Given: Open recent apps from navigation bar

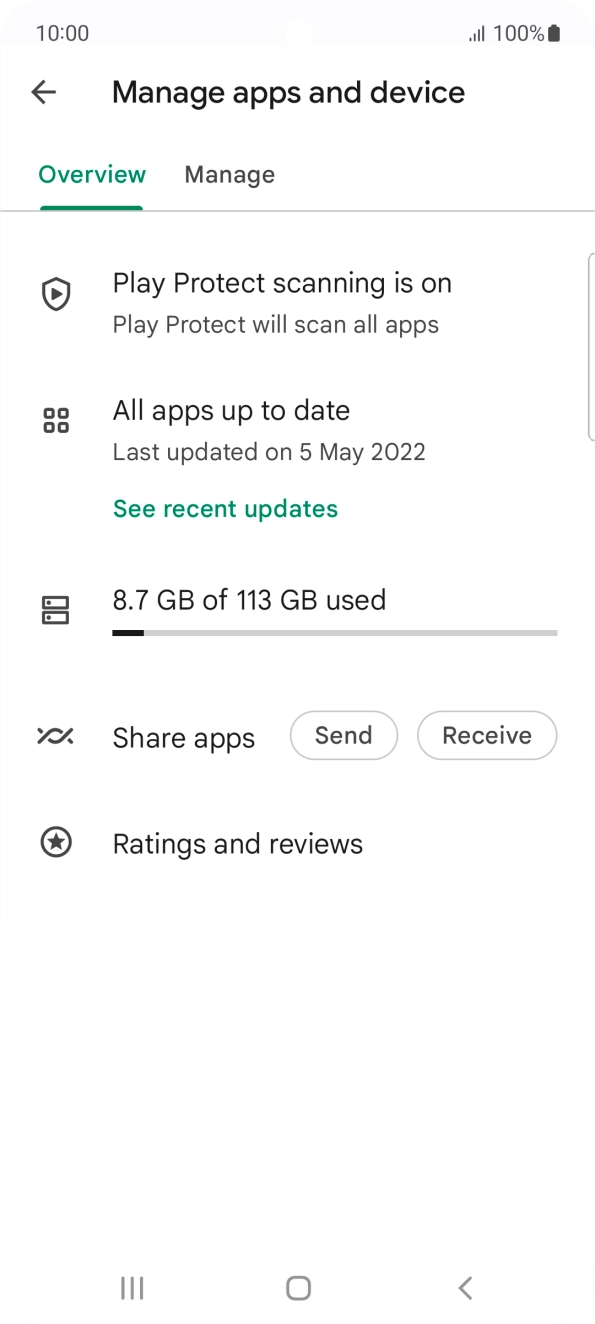Looking at the screenshot, I should click(132, 1288).
